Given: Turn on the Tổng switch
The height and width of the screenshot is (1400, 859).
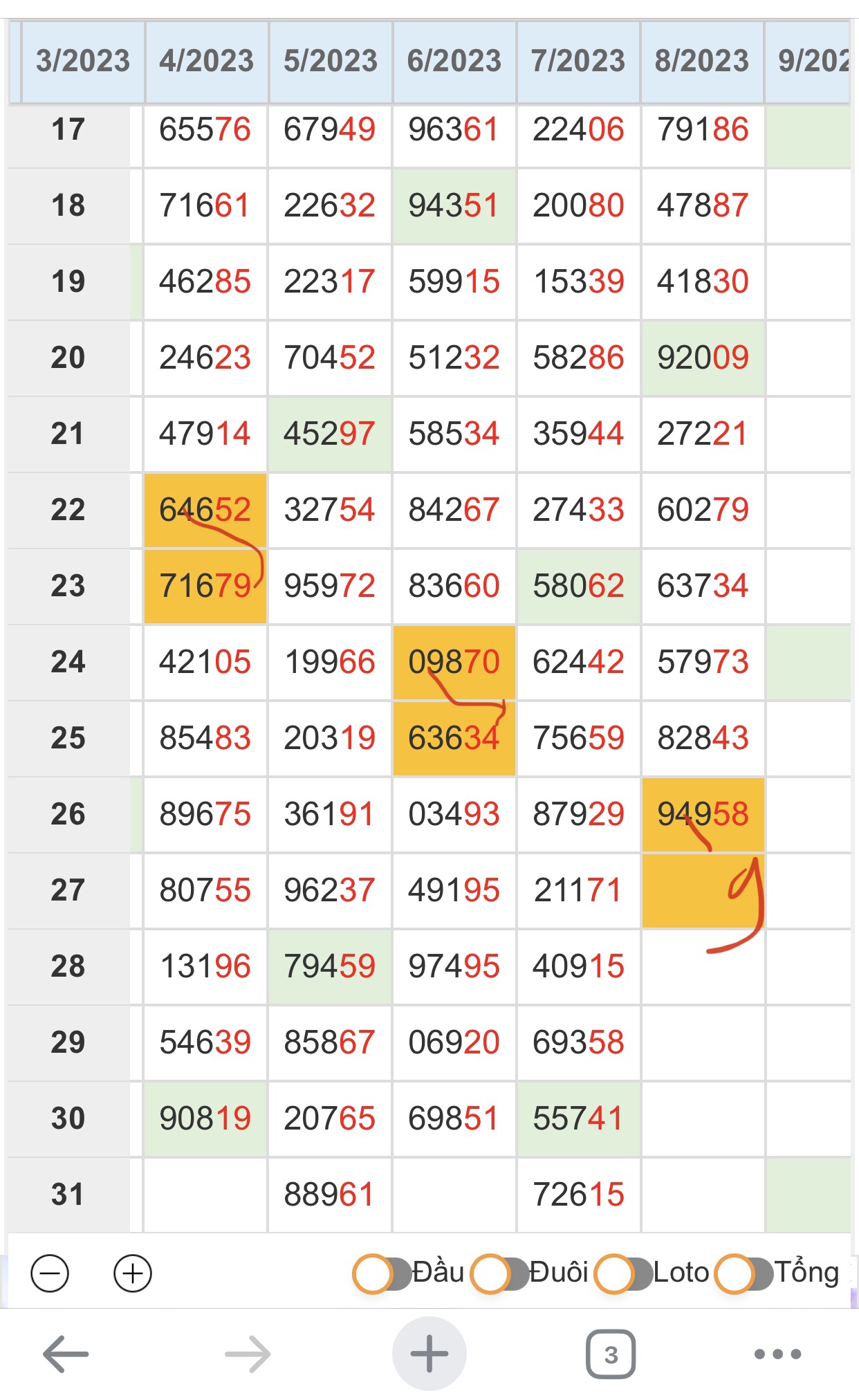Looking at the screenshot, I should tap(744, 1273).
